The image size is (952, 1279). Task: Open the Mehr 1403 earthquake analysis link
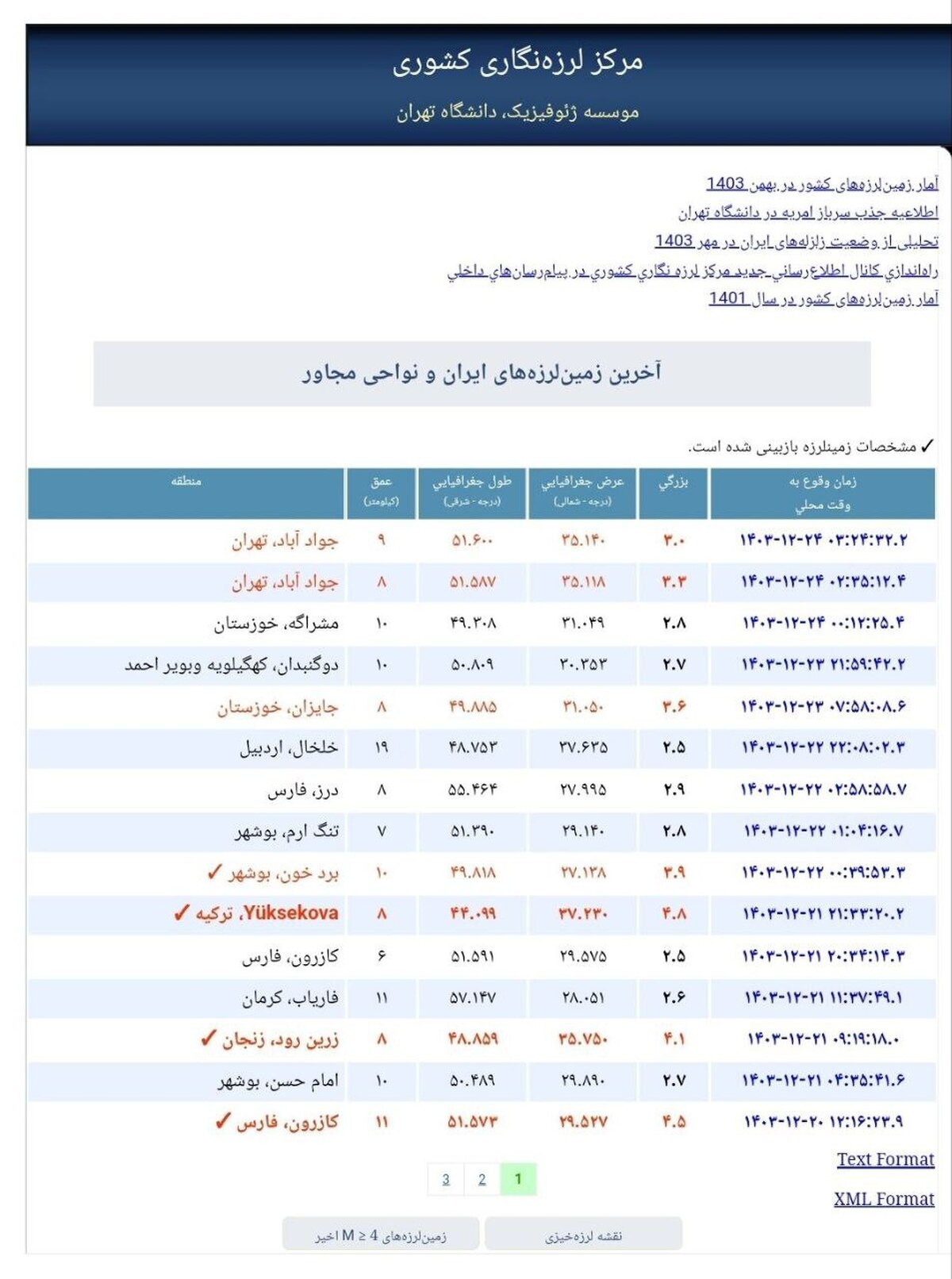tap(796, 241)
